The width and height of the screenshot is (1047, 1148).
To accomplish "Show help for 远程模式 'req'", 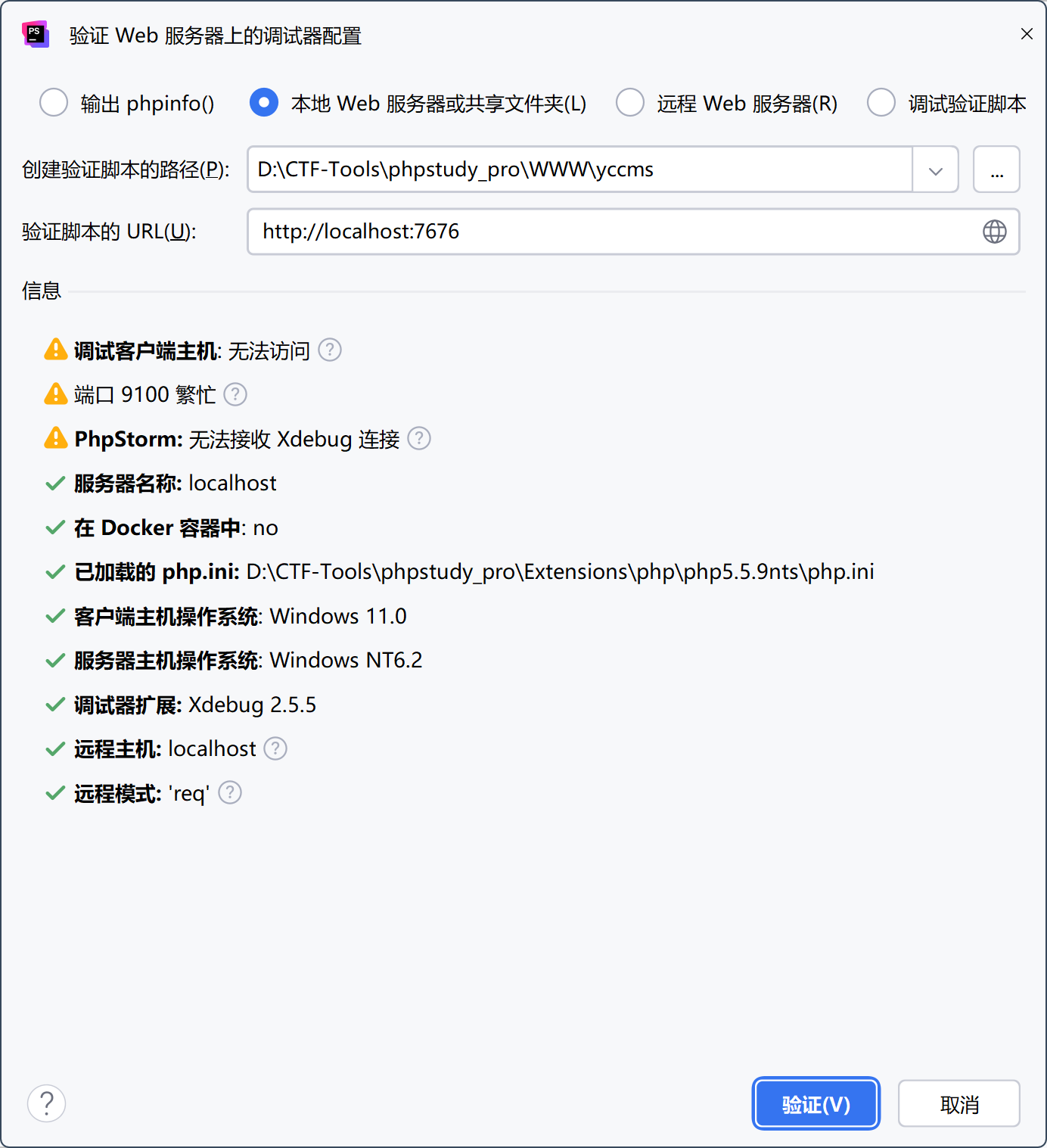I will (x=230, y=792).
